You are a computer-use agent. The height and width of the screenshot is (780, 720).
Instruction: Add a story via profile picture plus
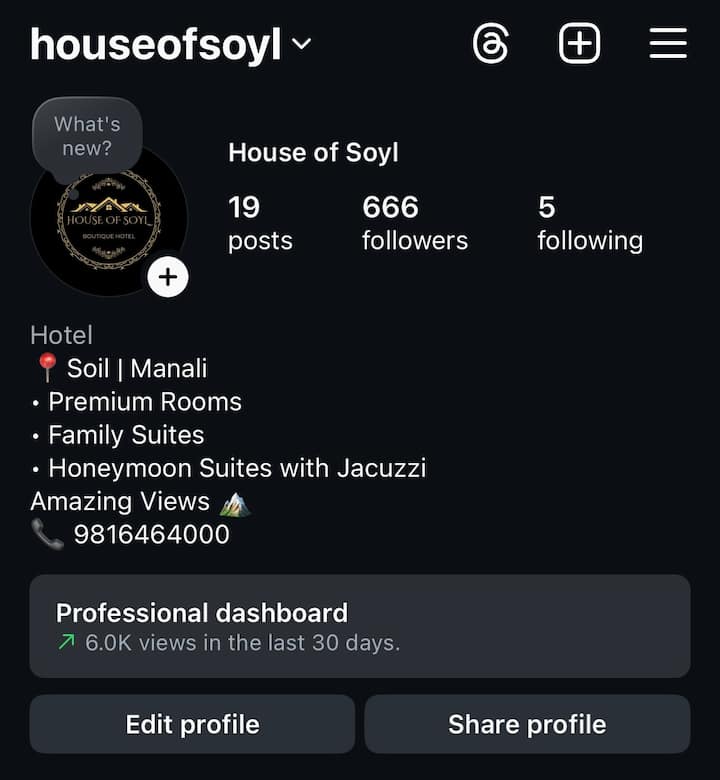(x=168, y=278)
